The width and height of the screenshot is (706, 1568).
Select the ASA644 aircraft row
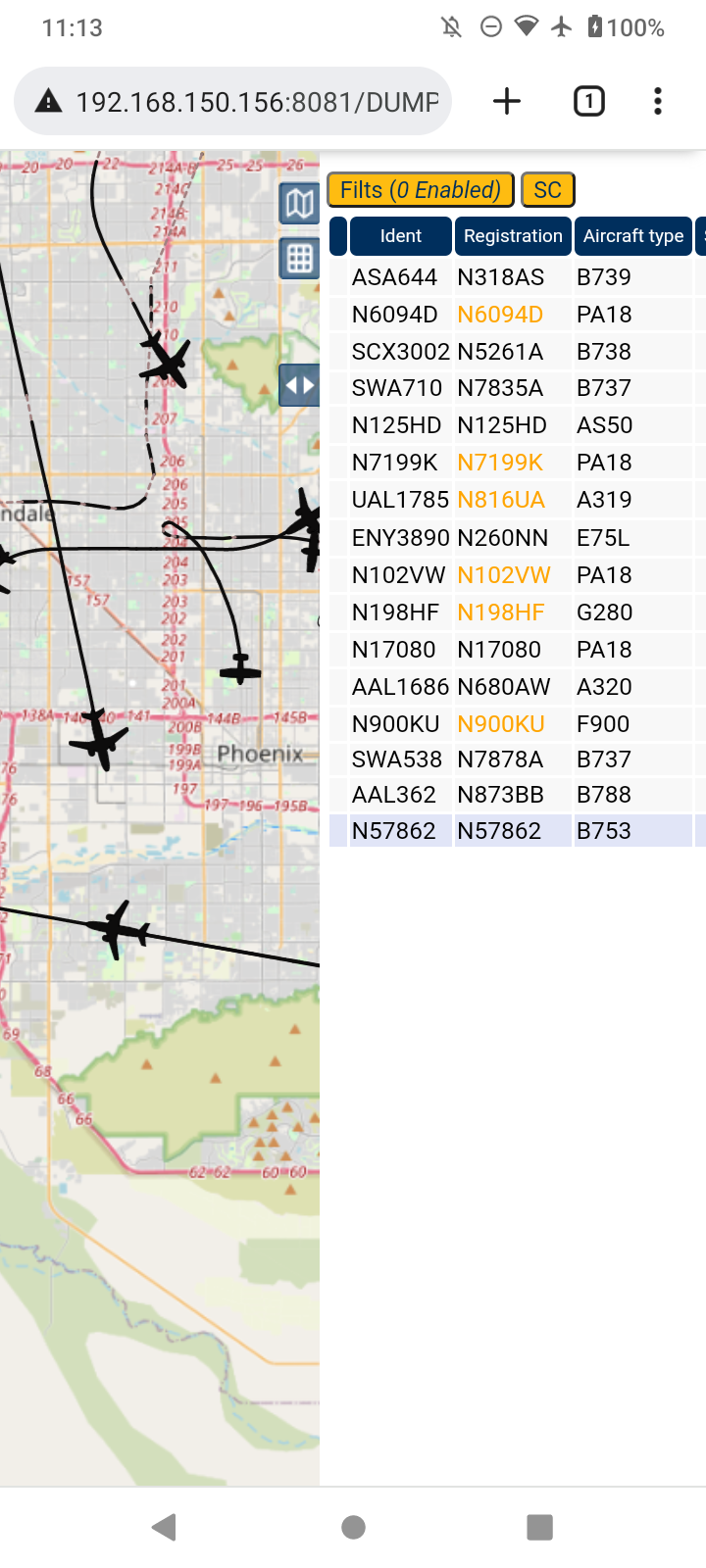tap(518, 277)
